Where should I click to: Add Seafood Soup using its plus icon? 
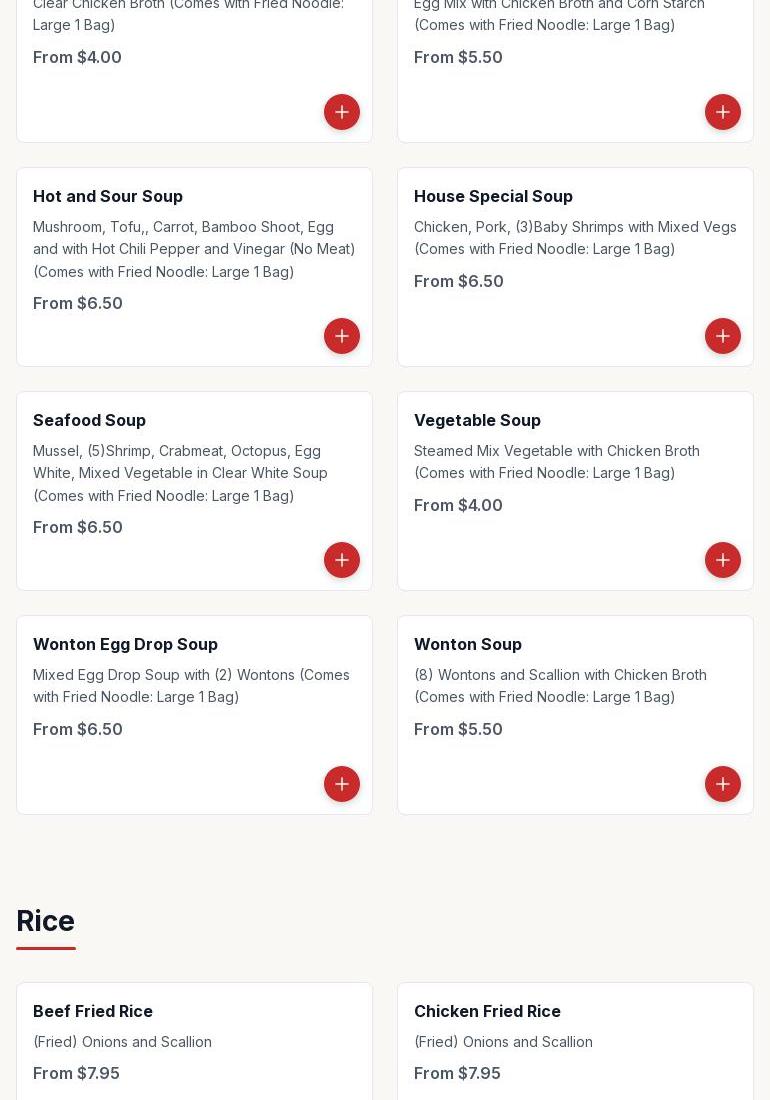[342, 560]
